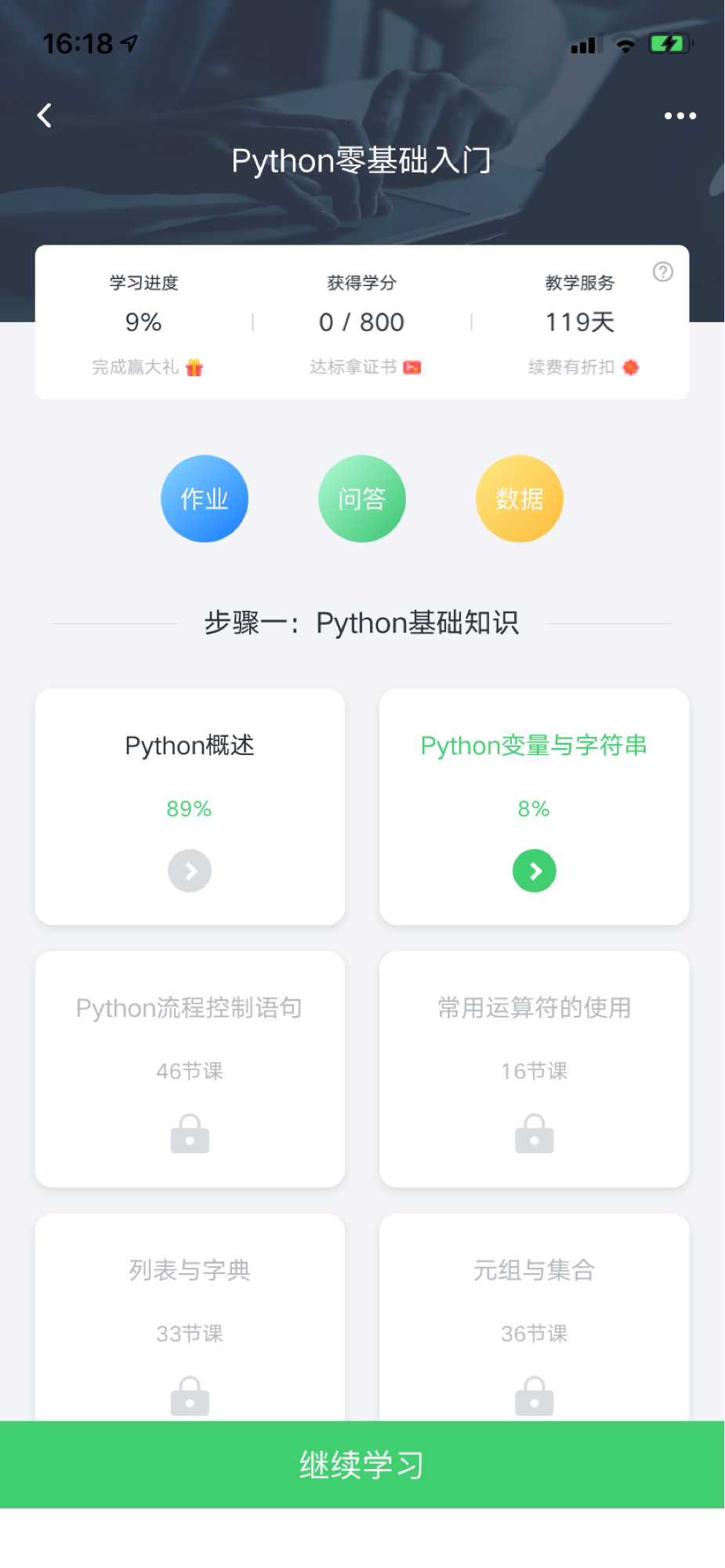Tap the lock icon on 元组与集合 card
Viewport: 725px width, 1568px height.
click(x=534, y=1396)
